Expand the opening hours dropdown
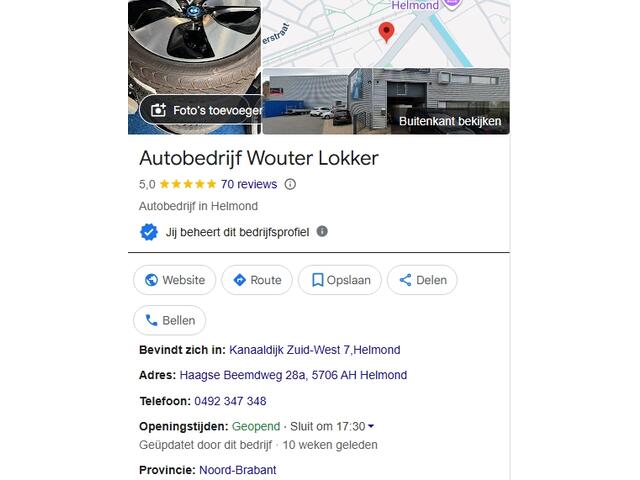The width and height of the screenshot is (640, 480). (x=371, y=427)
